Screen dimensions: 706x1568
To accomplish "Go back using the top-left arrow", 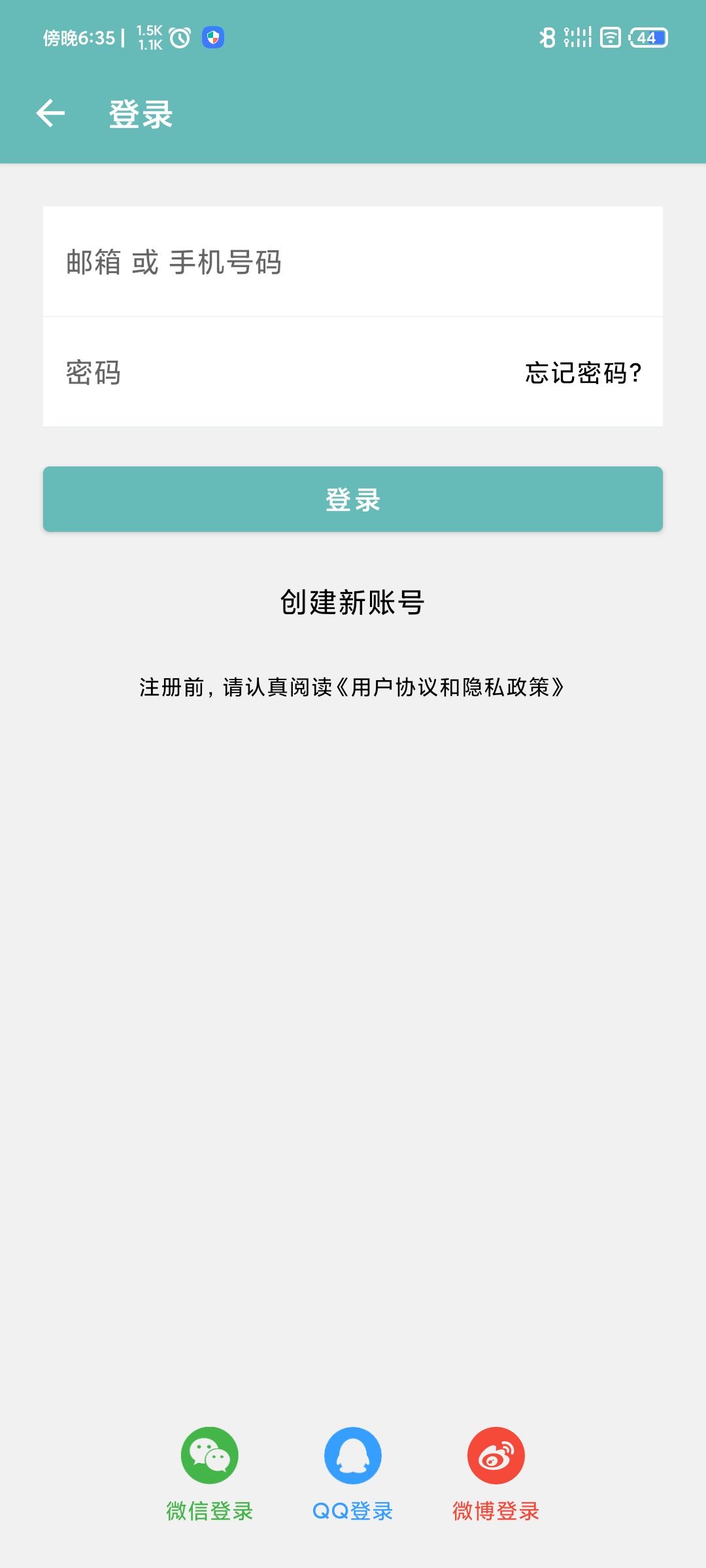I will tap(50, 114).
